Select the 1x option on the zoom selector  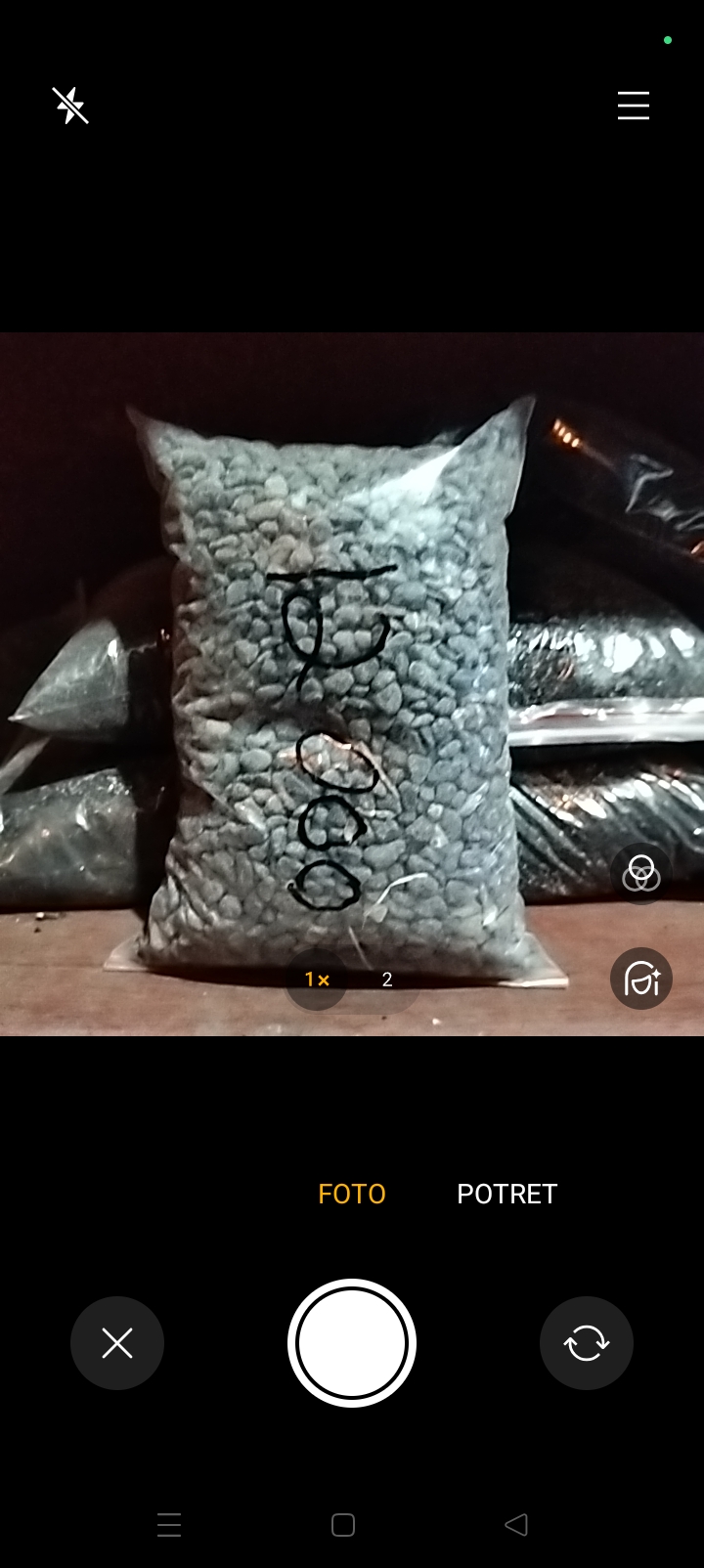coord(316,979)
